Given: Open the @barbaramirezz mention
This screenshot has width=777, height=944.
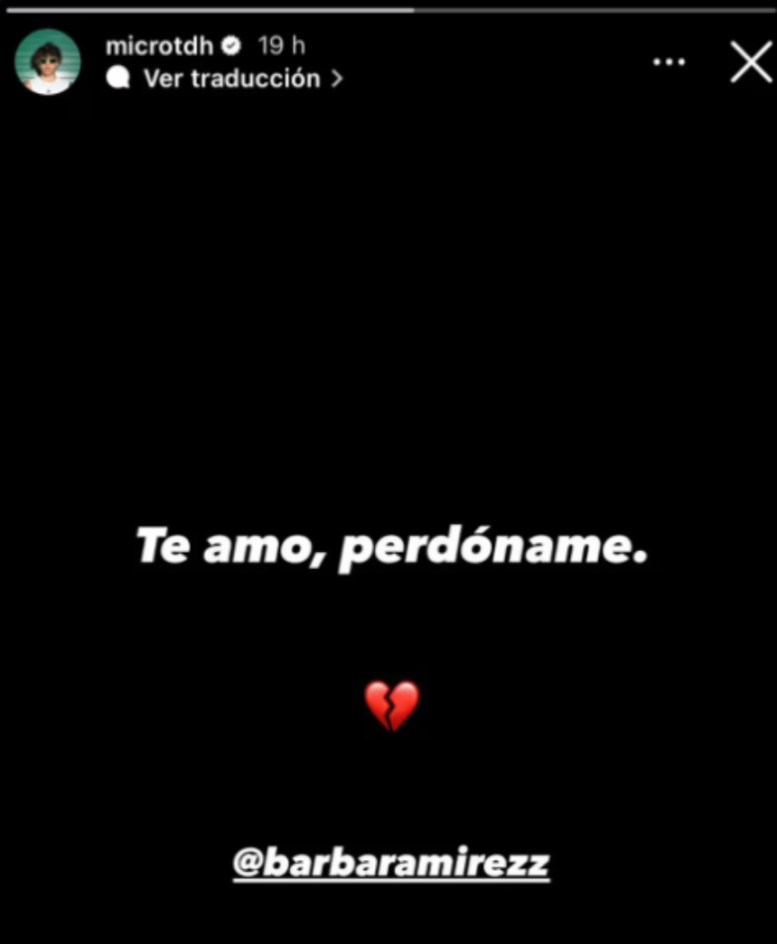Looking at the screenshot, I should [391, 862].
